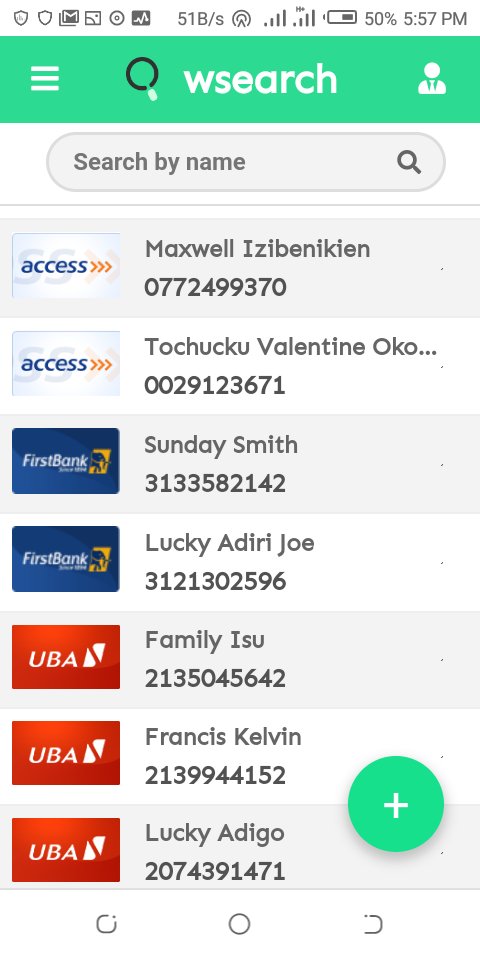Open the hamburger drawer menu
Screen dimensions: 480x960
(x=45, y=79)
